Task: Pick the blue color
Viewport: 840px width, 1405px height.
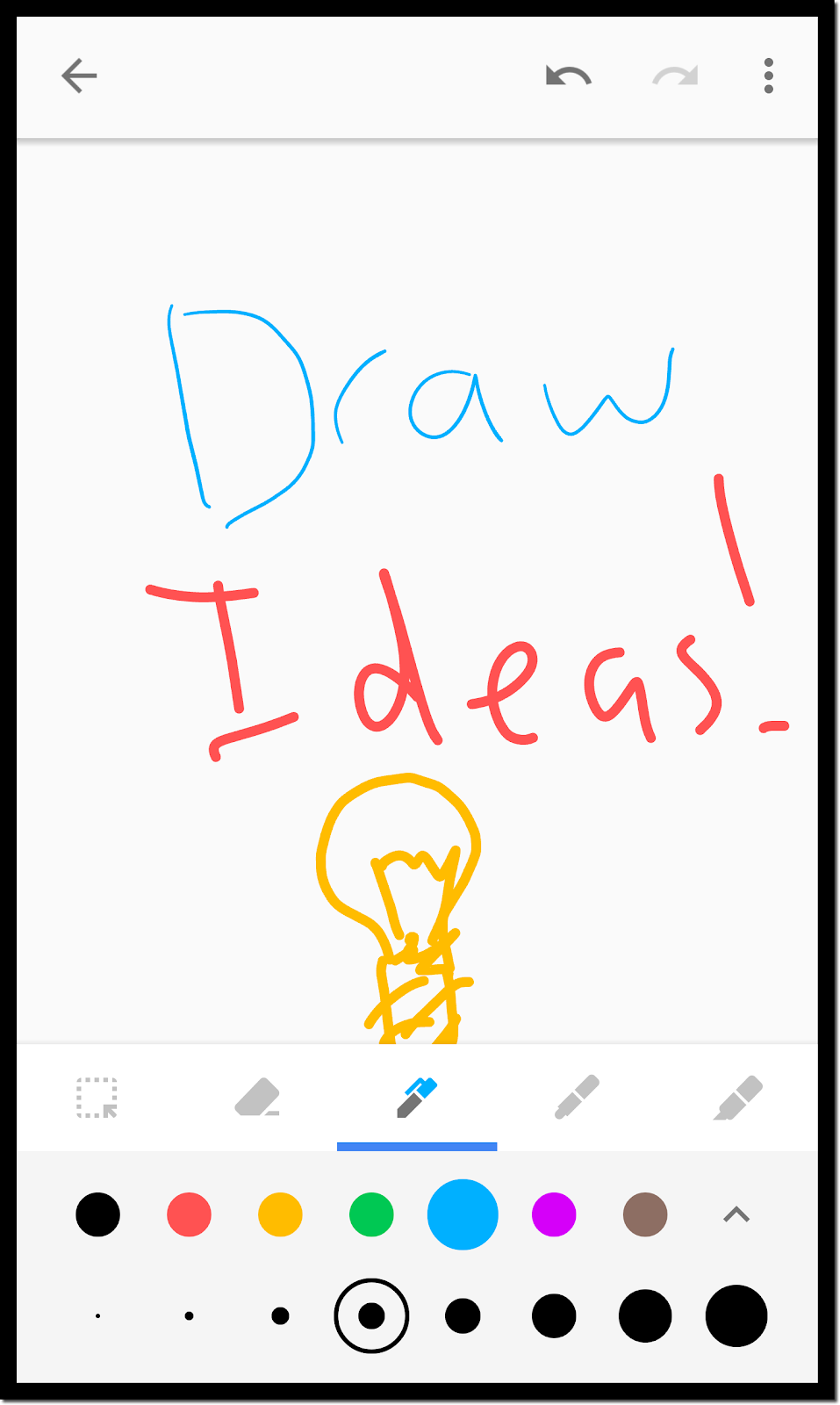Action: pyautogui.click(x=463, y=1214)
